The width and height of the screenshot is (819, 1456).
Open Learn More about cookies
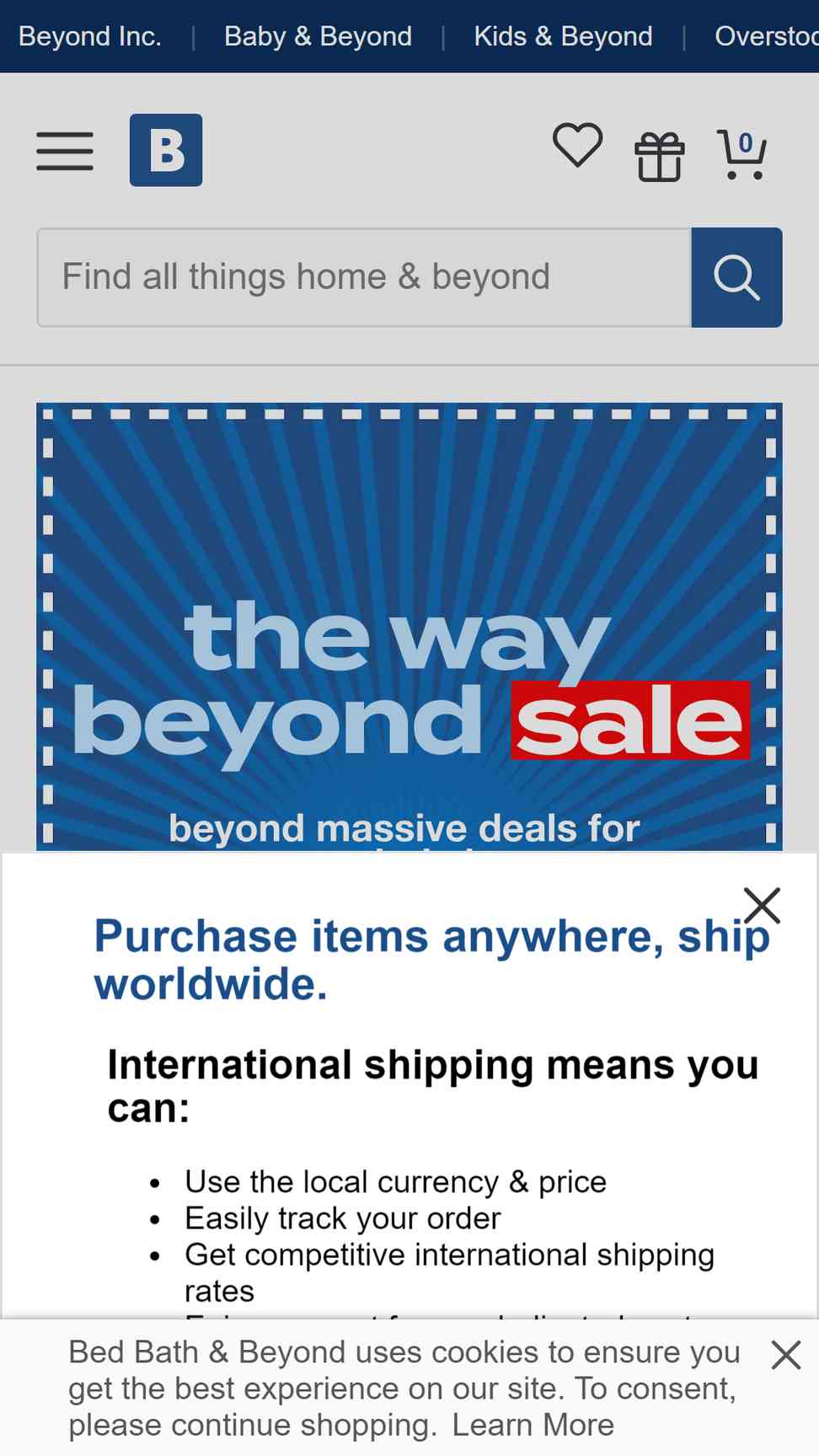click(533, 1425)
